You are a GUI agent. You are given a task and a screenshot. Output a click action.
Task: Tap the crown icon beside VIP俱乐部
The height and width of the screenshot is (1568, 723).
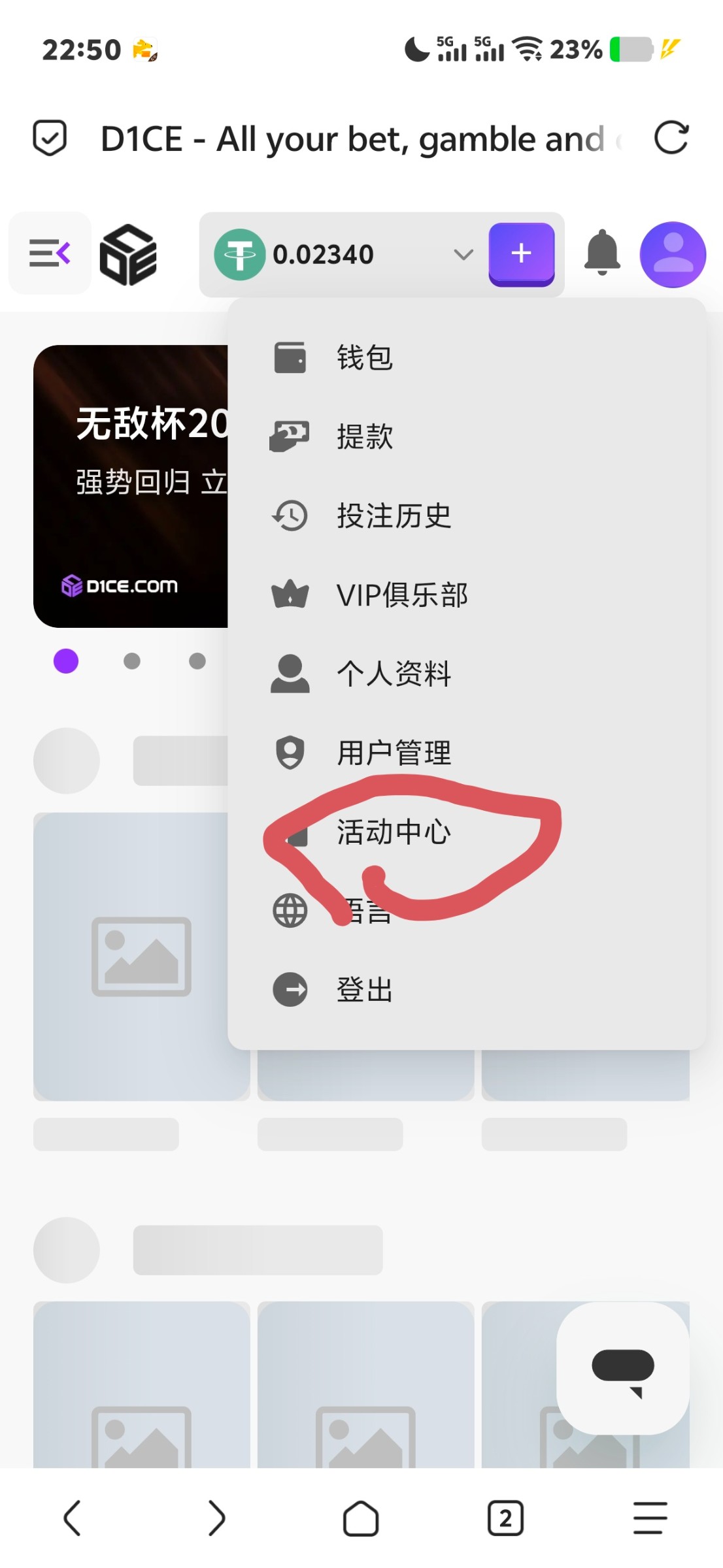pos(290,595)
